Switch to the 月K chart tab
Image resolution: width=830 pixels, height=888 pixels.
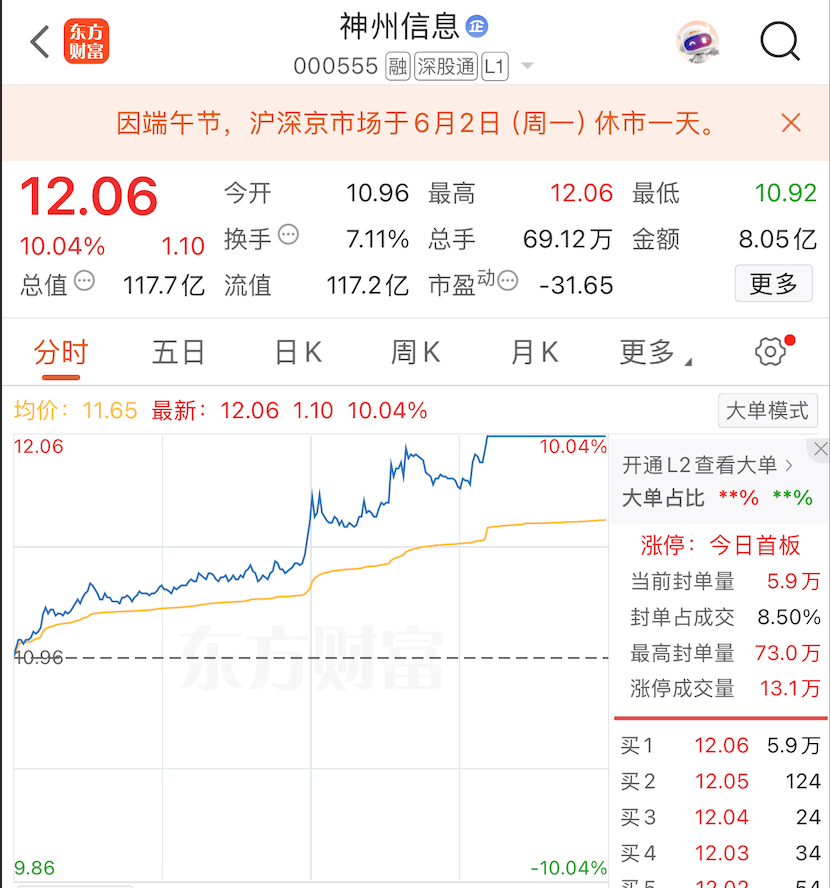[534, 352]
